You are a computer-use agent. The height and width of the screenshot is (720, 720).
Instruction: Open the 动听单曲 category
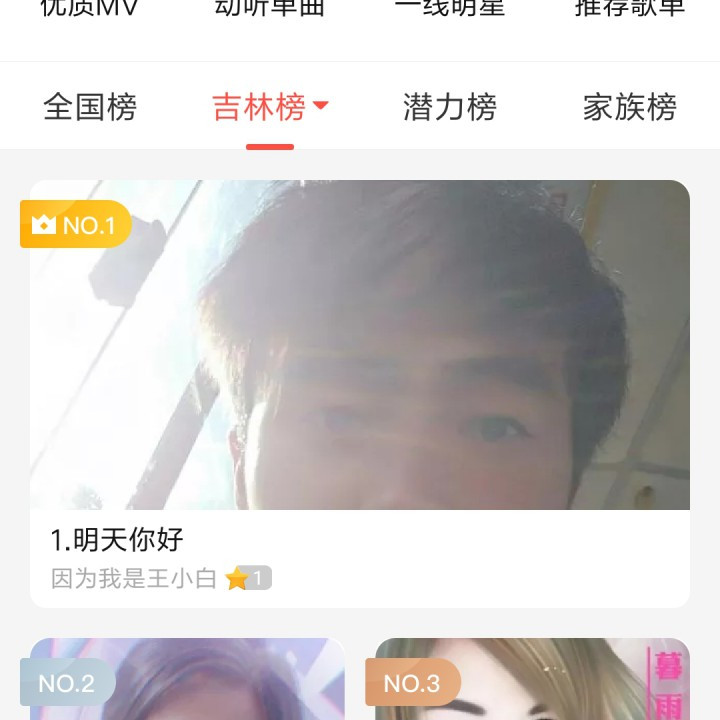(270, 8)
